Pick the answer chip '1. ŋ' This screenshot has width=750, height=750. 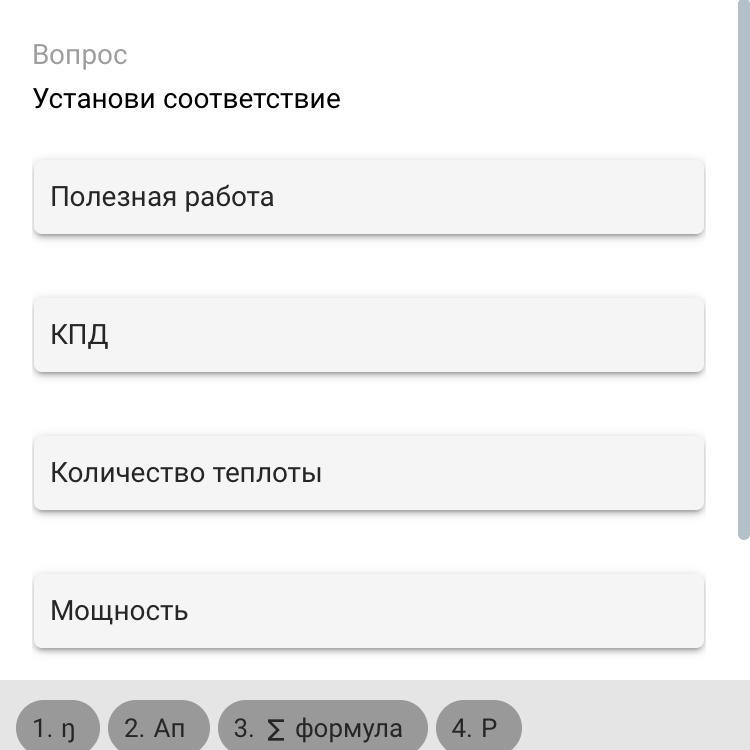[x=58, y=727]
